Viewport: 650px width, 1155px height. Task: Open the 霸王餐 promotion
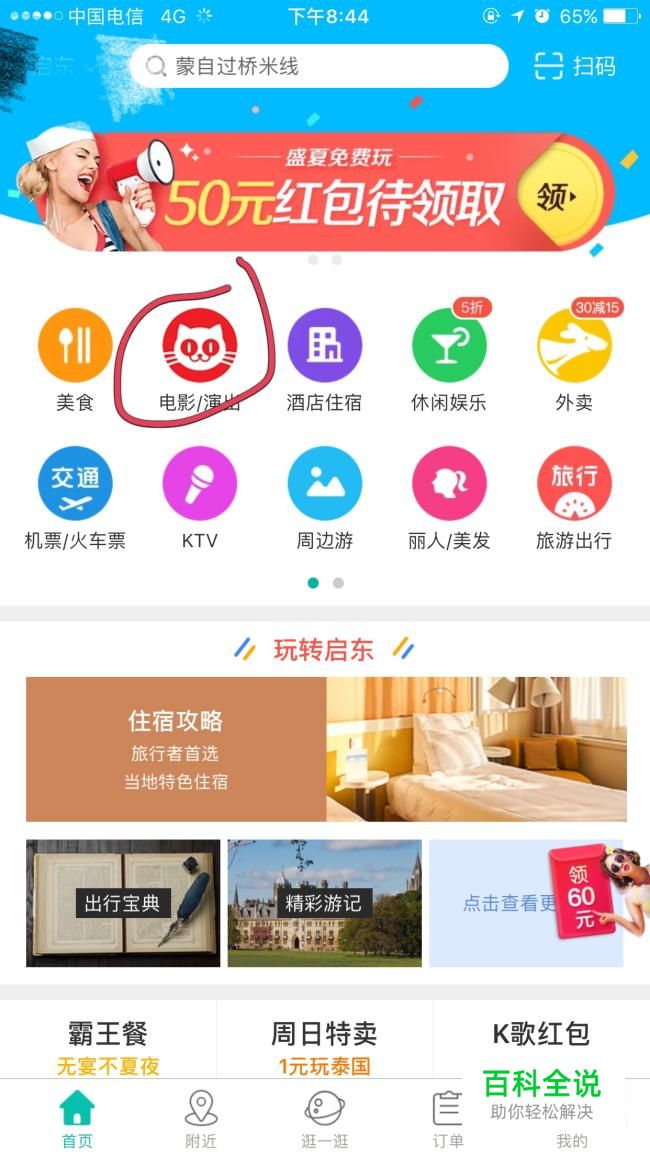108,1045
